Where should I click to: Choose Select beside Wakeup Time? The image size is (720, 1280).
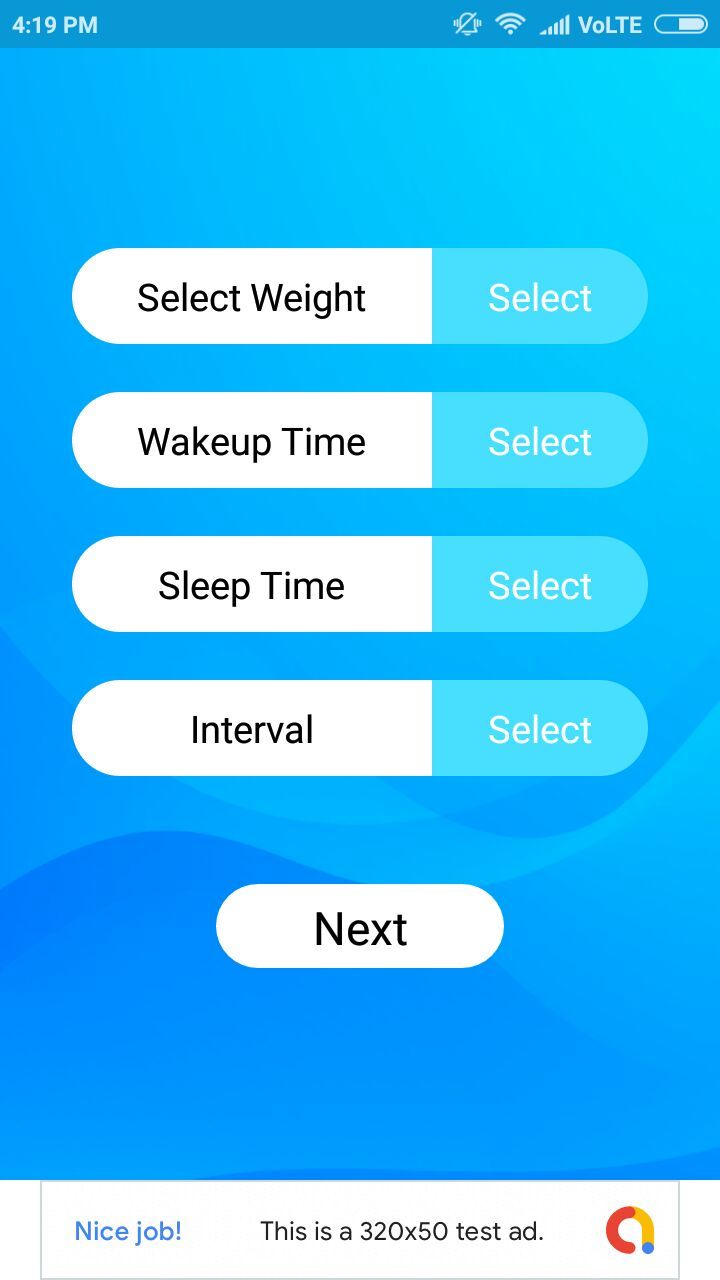(540, 440)
